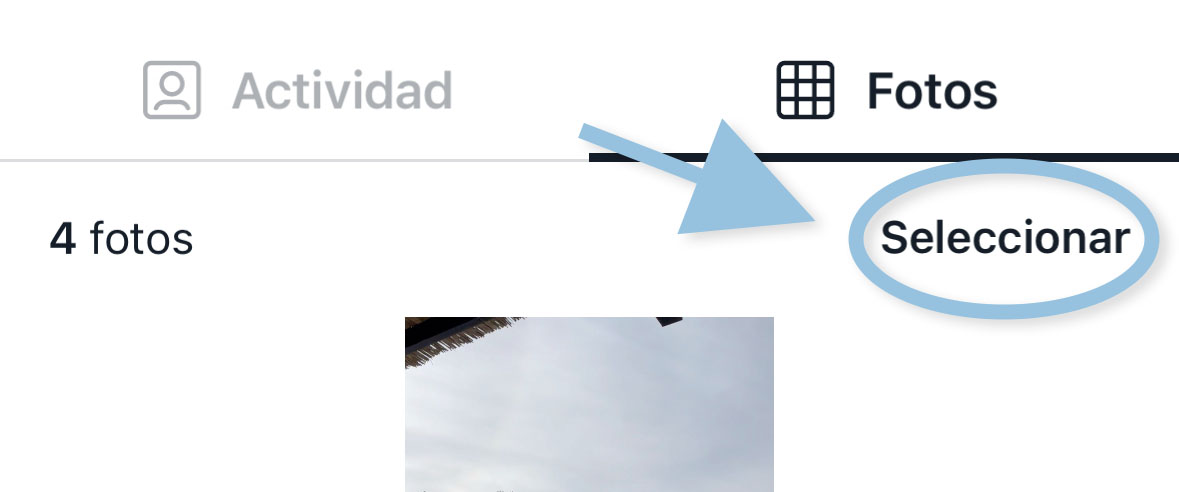Tap Seleccionar to choose photos
This screenshot has height=492, width=1179.
[x=1004, y=239]
